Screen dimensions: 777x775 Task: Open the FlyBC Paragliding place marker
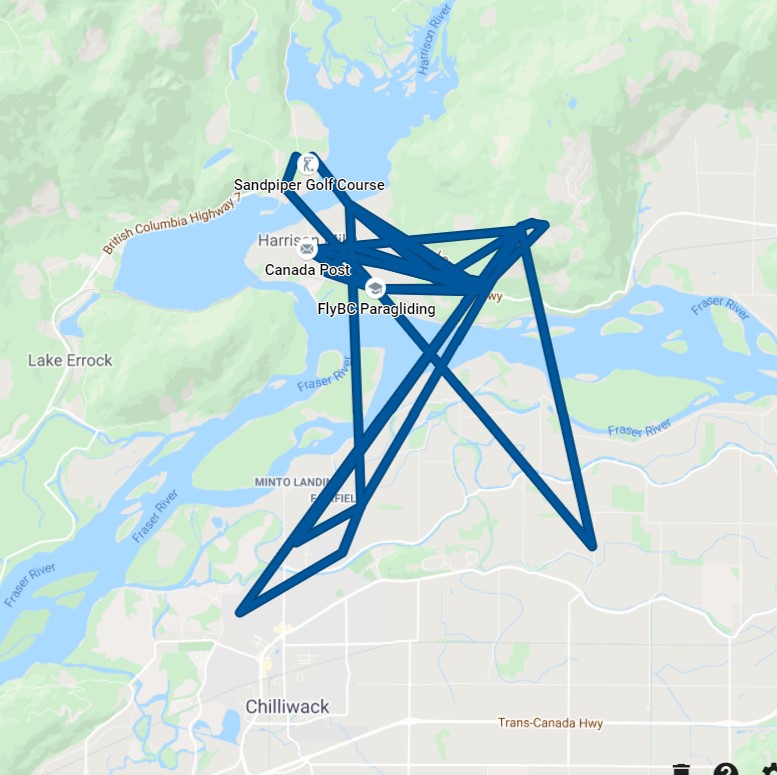pyautogui.click(x=375, y=289)
